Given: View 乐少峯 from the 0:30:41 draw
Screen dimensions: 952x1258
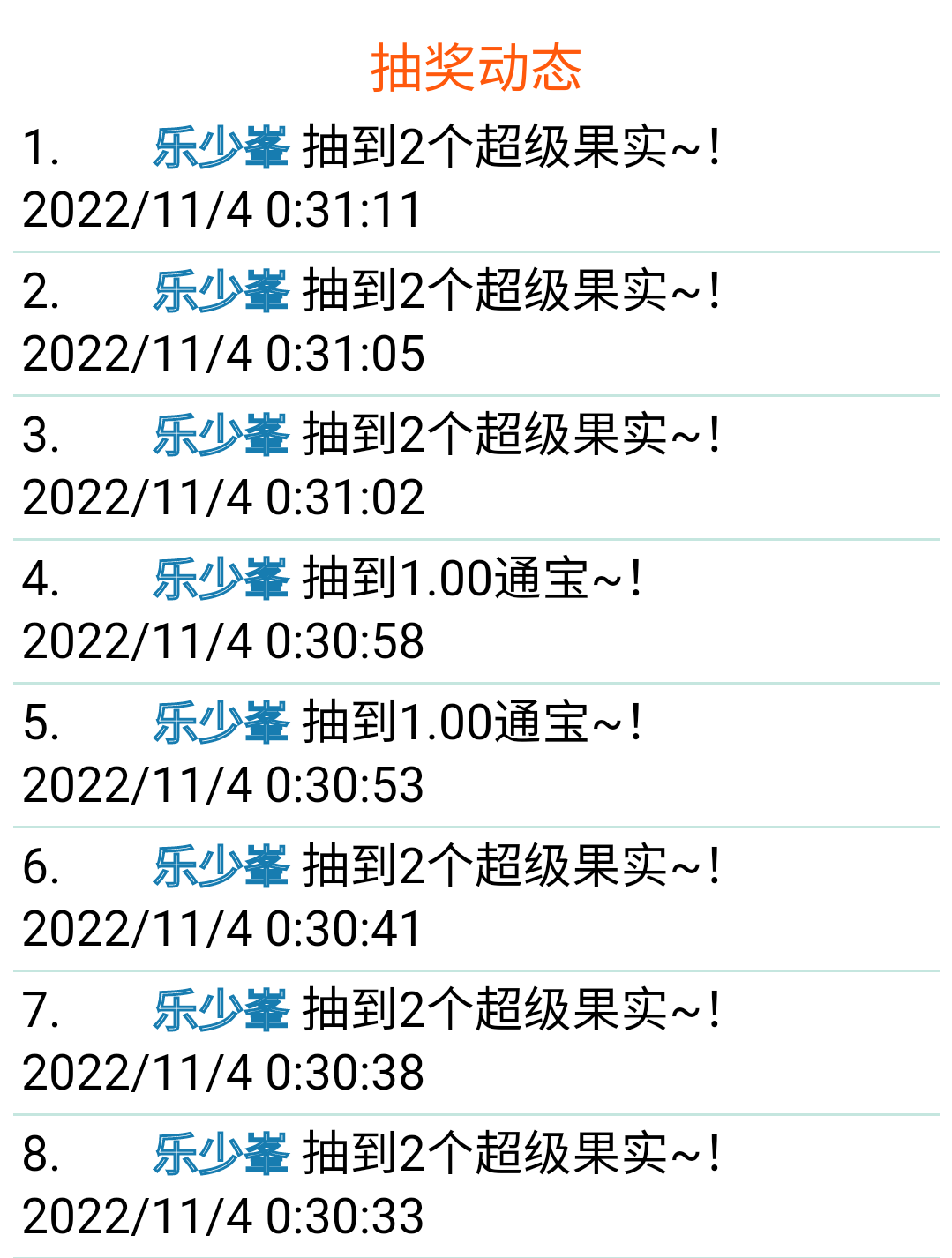Looking at the screenshot, I should 221,866.
